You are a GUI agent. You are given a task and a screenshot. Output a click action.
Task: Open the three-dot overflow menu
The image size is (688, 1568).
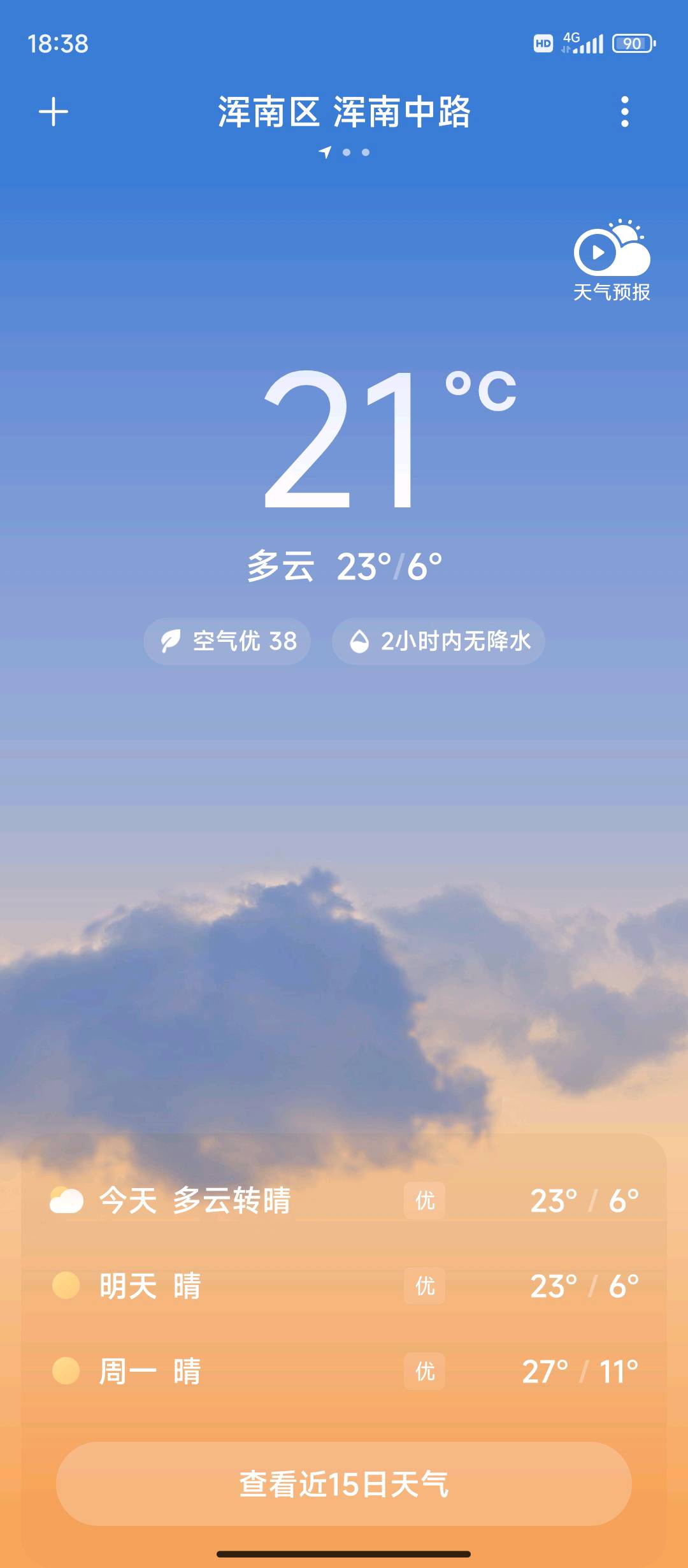point(624,112)
